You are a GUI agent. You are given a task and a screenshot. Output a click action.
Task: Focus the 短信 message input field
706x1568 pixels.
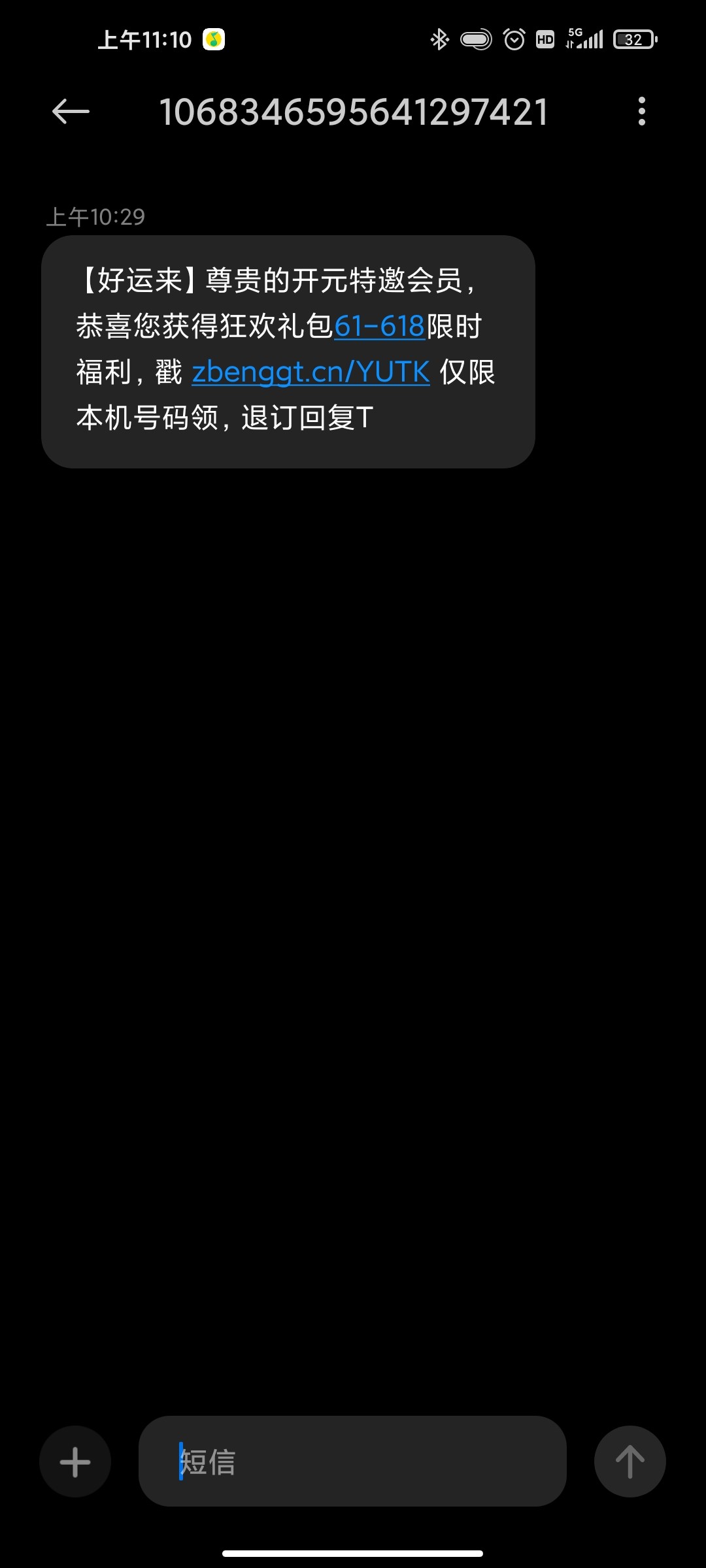353,1462
